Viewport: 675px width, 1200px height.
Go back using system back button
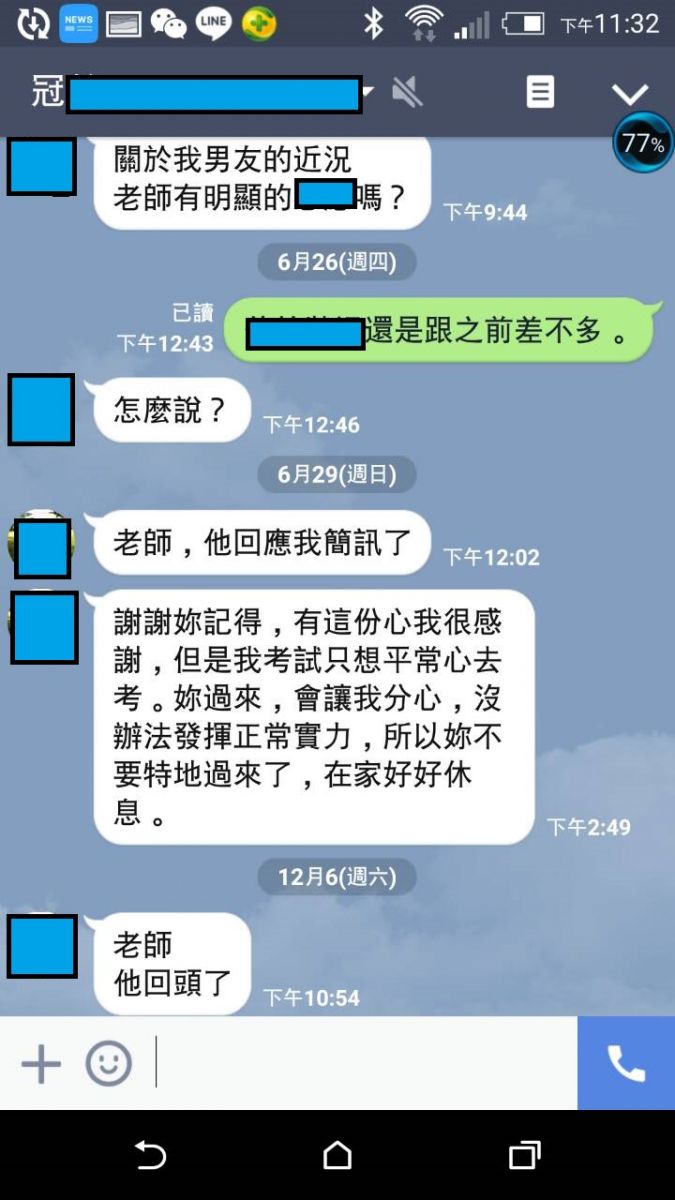coord(150,1156)
